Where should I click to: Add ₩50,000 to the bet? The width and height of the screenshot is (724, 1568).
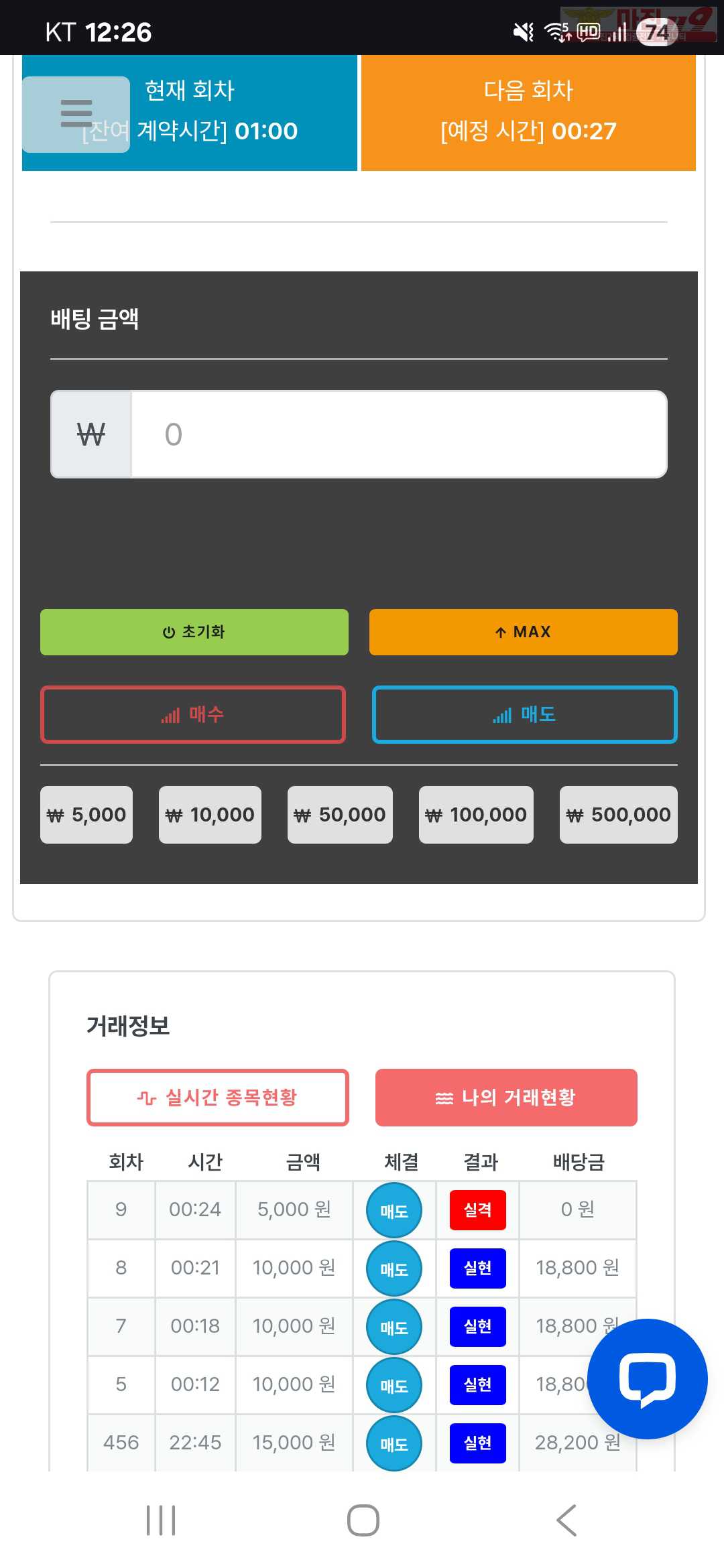click(340, 815)
